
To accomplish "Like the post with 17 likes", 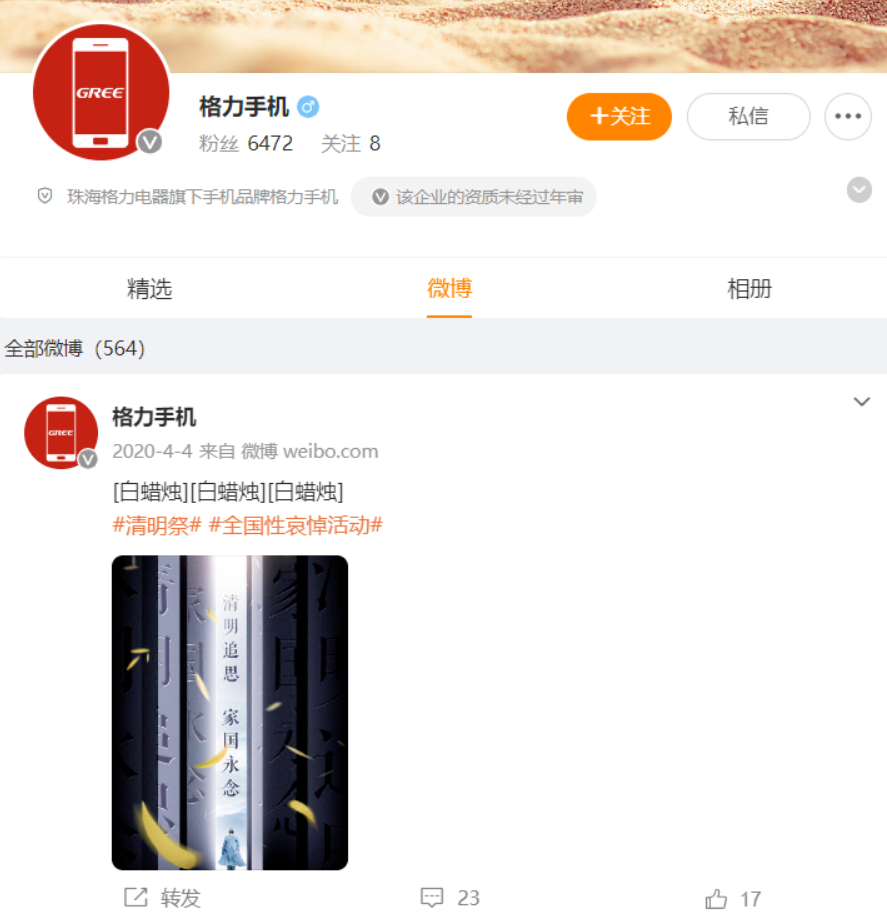I will [x=733, y=898].
